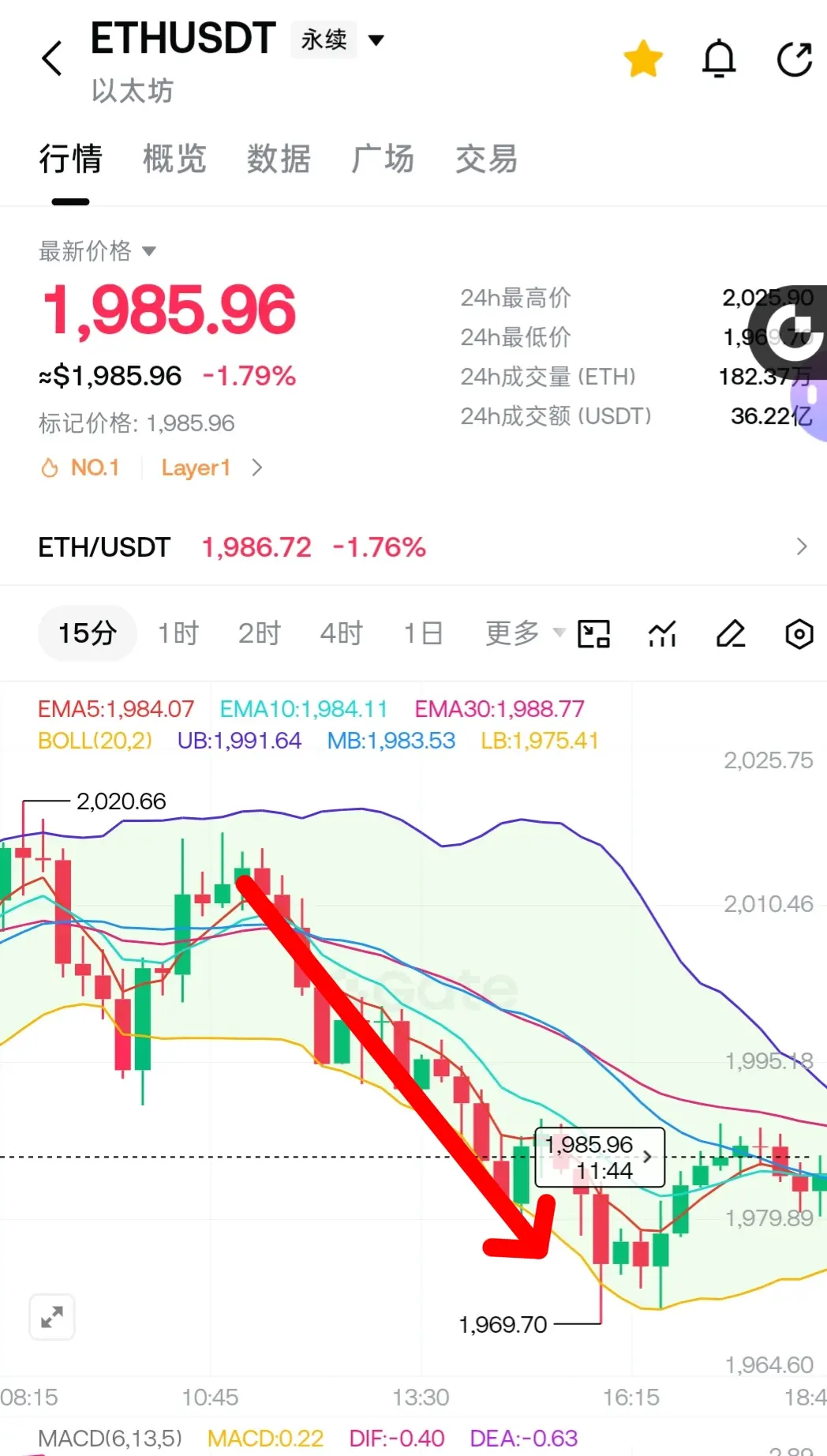827x1456 pixels.
Task: Toggle the favorite star for ETHUSDT
Action: 643,58
